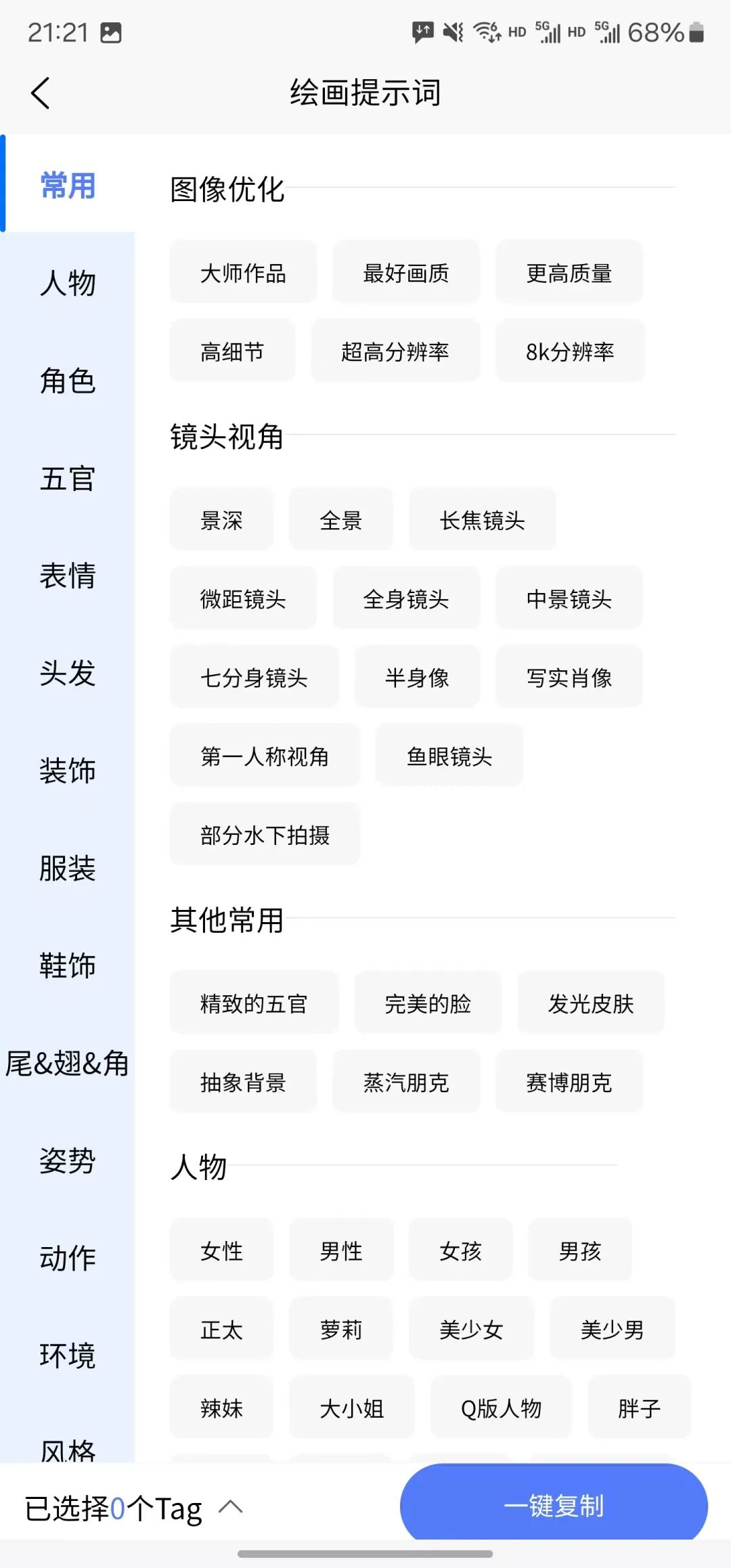Choose the 完美的脸 tag
Image resolution: width=731 pixels, height=1568 pixels.
click(428, 1003)
